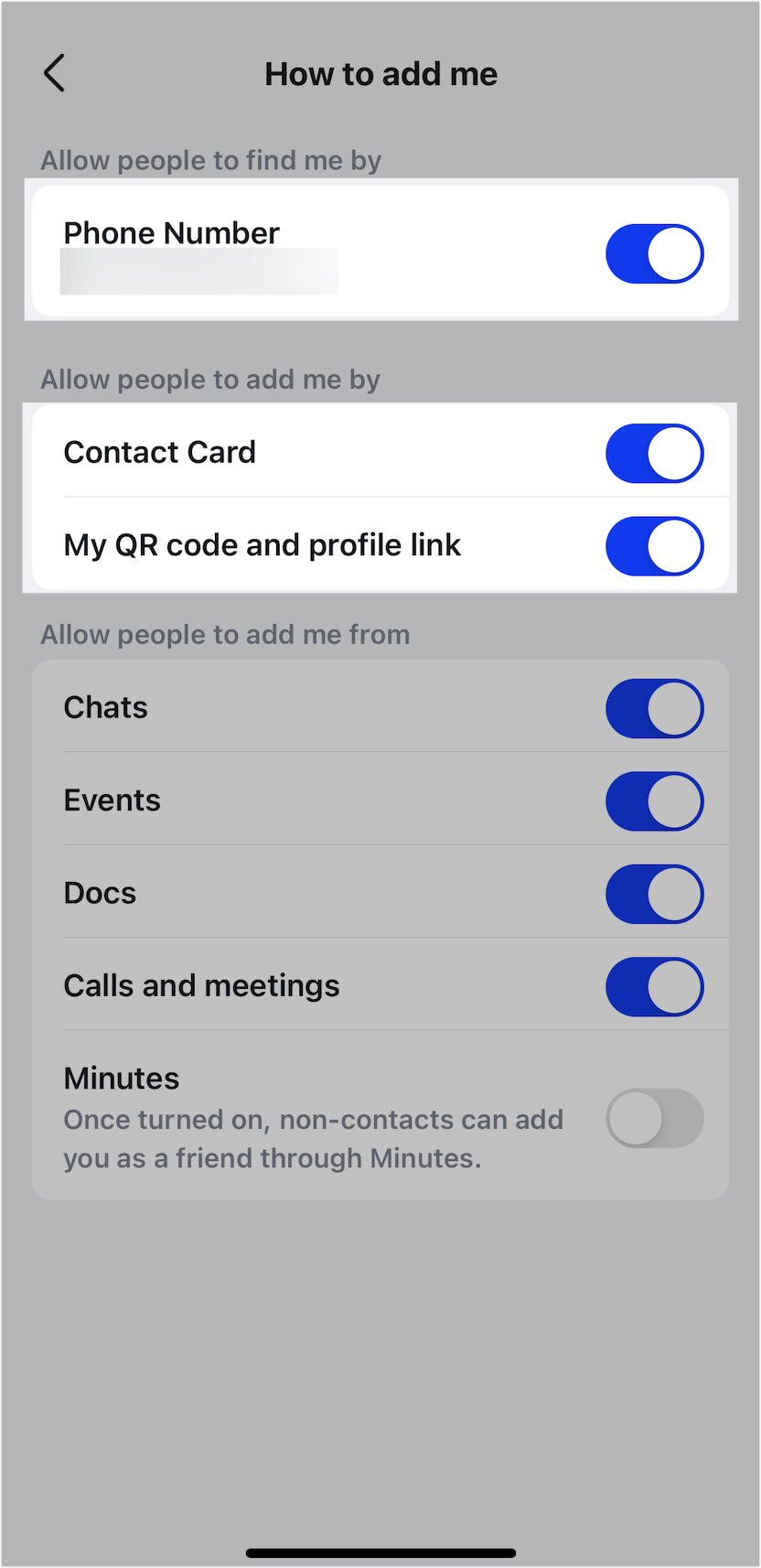Select the My QR code and profile link row
This screenshot has width=761, height=1568.
click(x=262, y=545)
